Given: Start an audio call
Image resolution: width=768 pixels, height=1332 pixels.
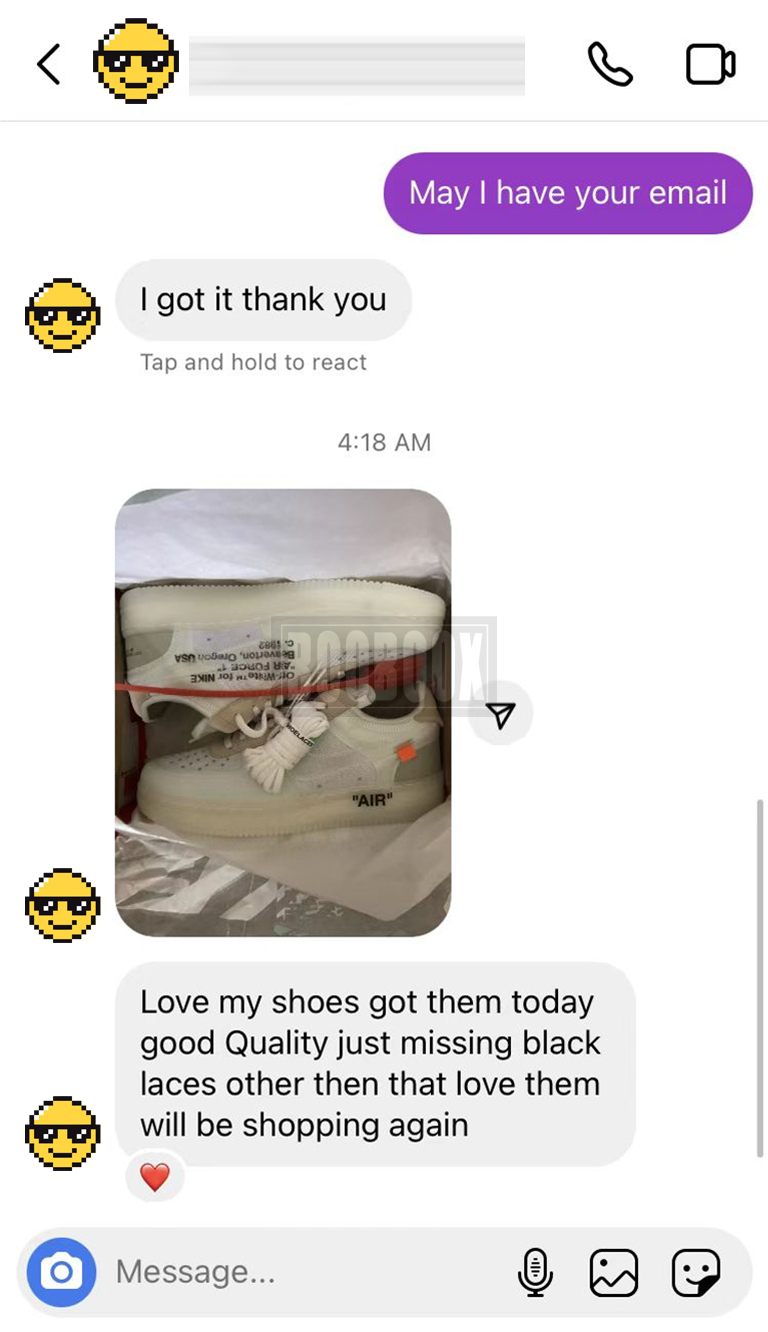Looking at the screenshot, I should click(610, 64).
